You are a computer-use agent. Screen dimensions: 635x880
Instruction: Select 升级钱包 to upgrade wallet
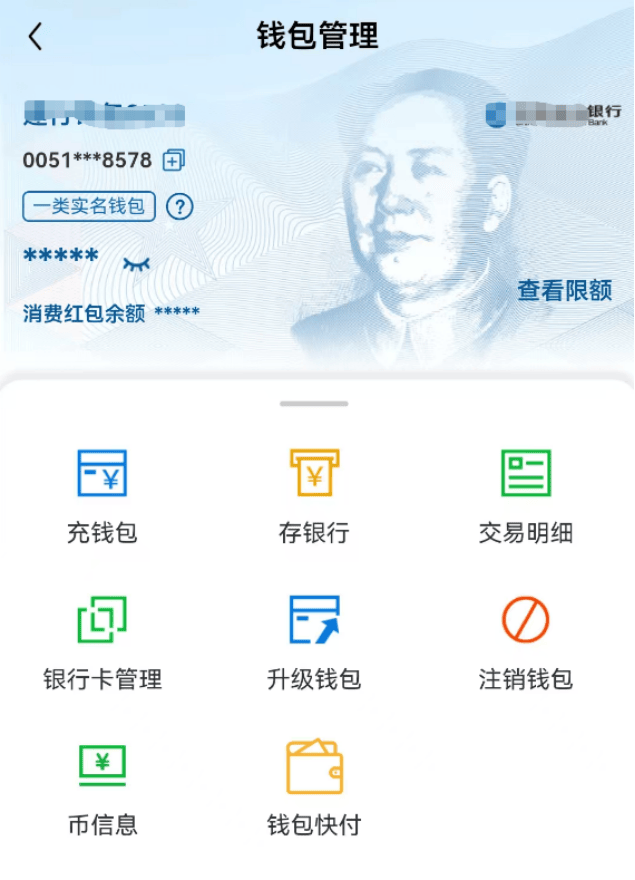click(314, 642)
